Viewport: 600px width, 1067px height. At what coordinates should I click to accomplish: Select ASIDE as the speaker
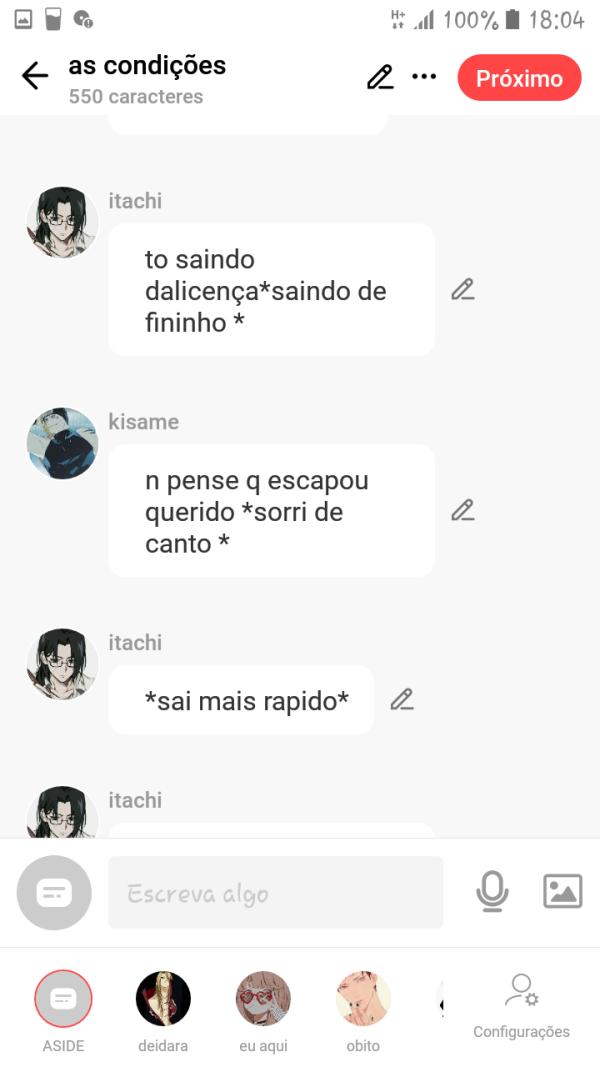63,999
